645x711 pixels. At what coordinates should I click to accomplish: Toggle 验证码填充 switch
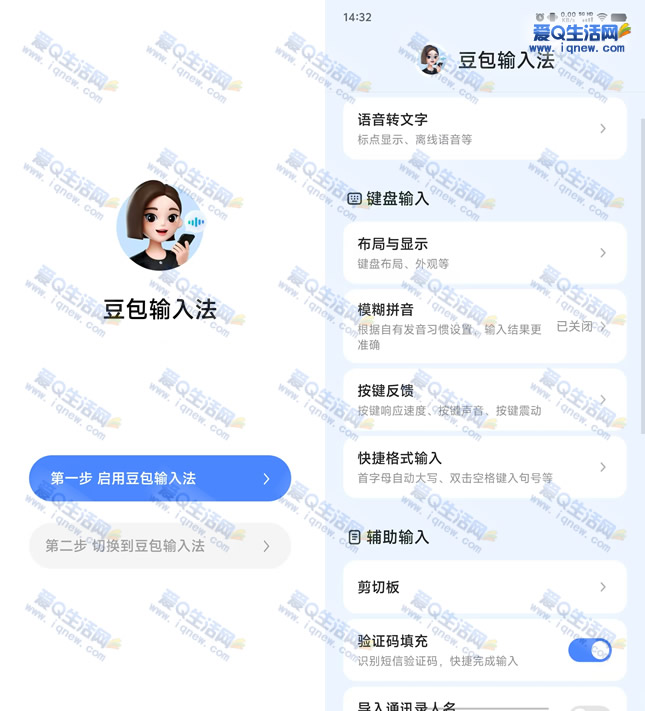click(x=589, y=650)
